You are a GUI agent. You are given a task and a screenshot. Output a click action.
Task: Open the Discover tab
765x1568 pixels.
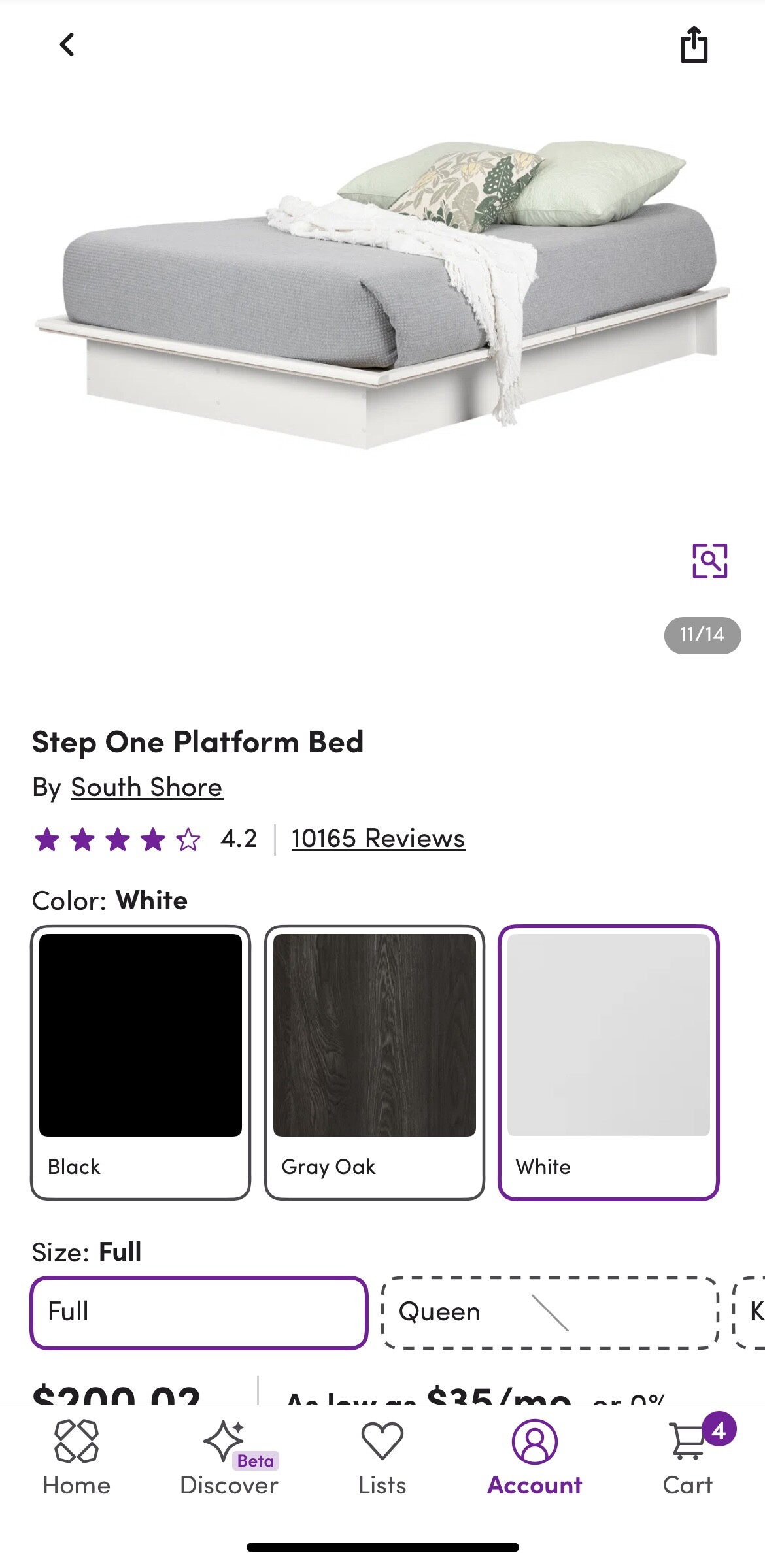[229, 1457]
